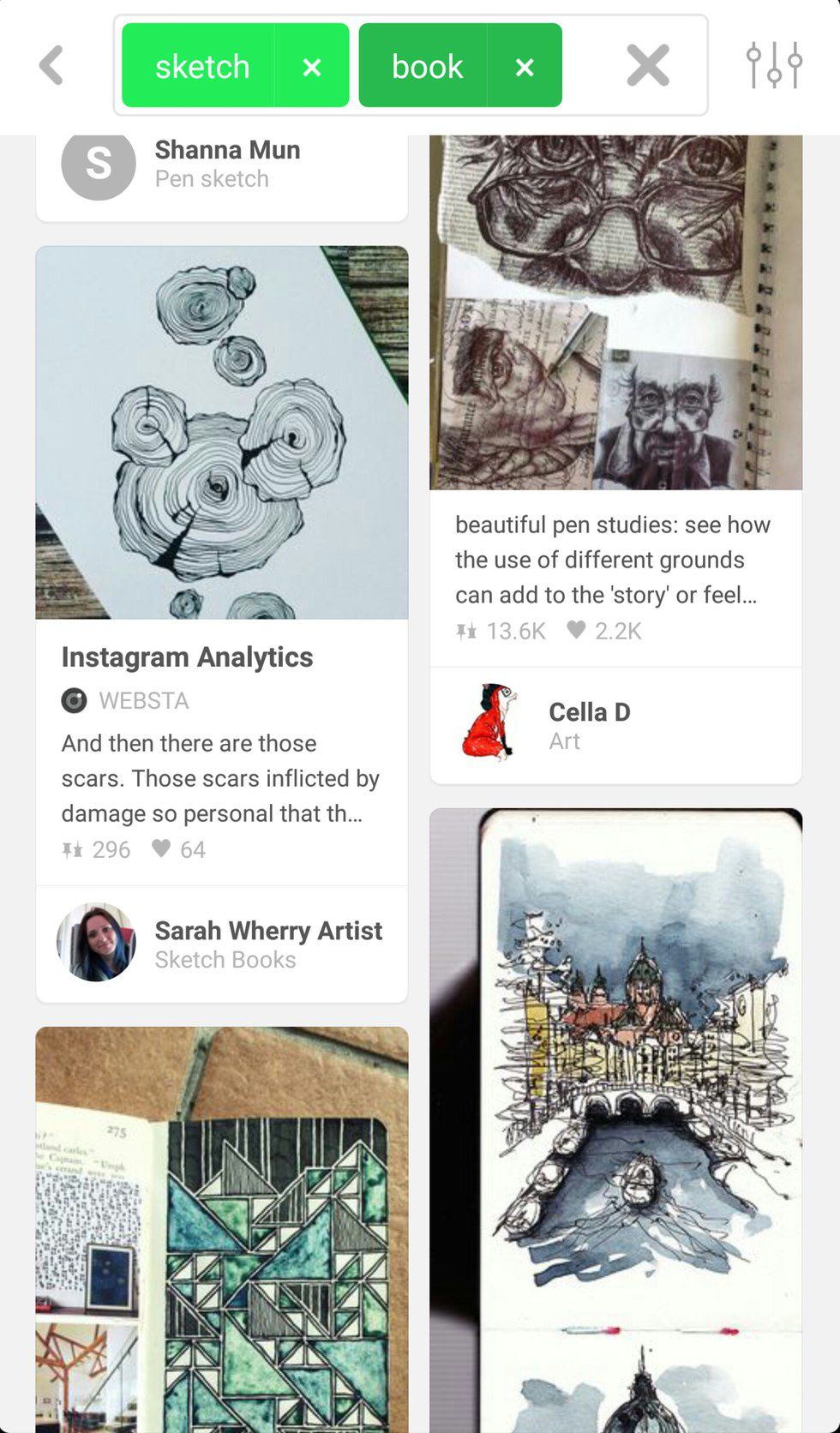Open the pen portrait studies pin
This screenshot has width=840, height=1433.
(x=615, y=313)
